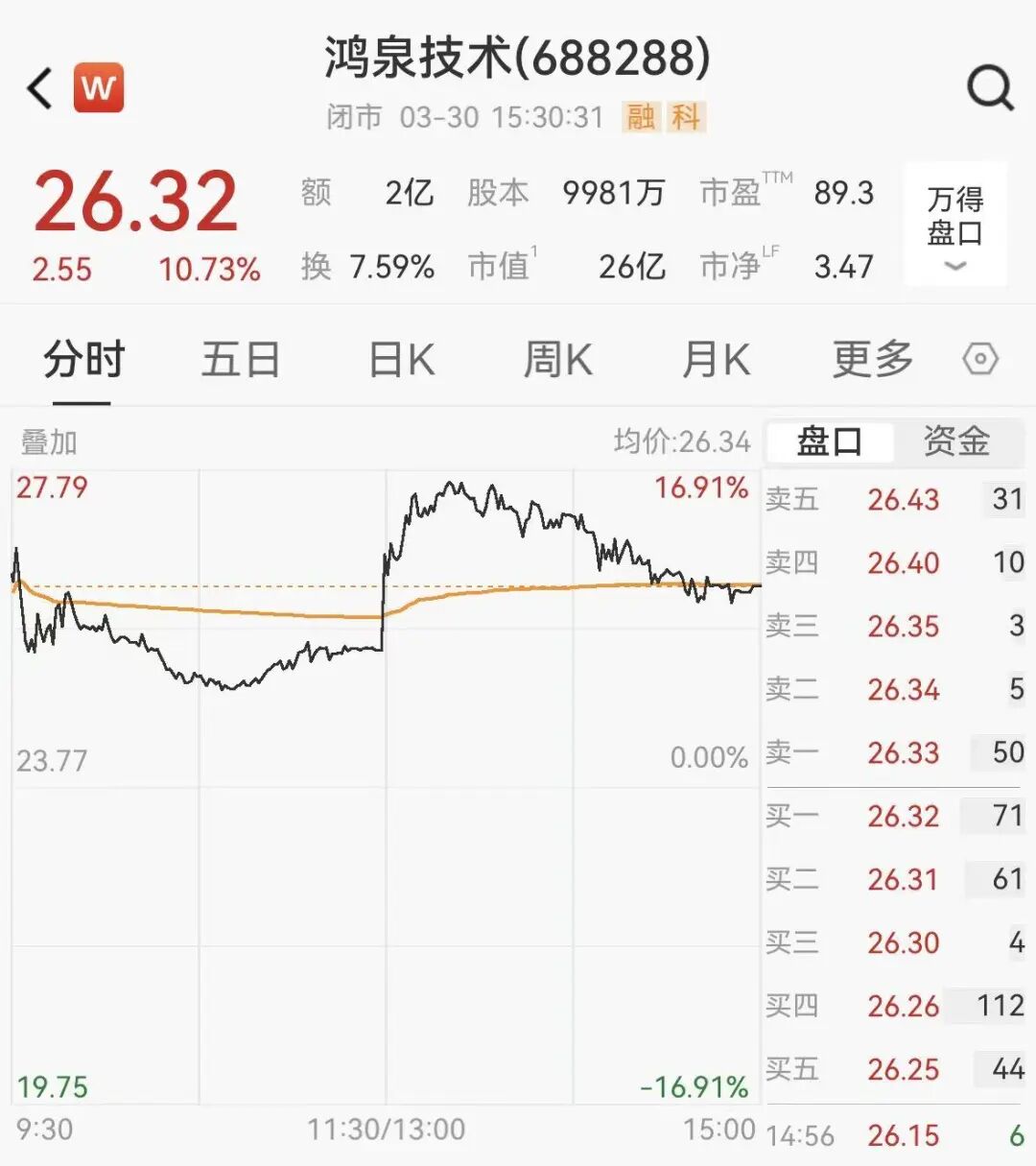This screenshot has width=1036, height=1166.
Task: Open stock search with the magnifier
Action: (x=991, y=87)
